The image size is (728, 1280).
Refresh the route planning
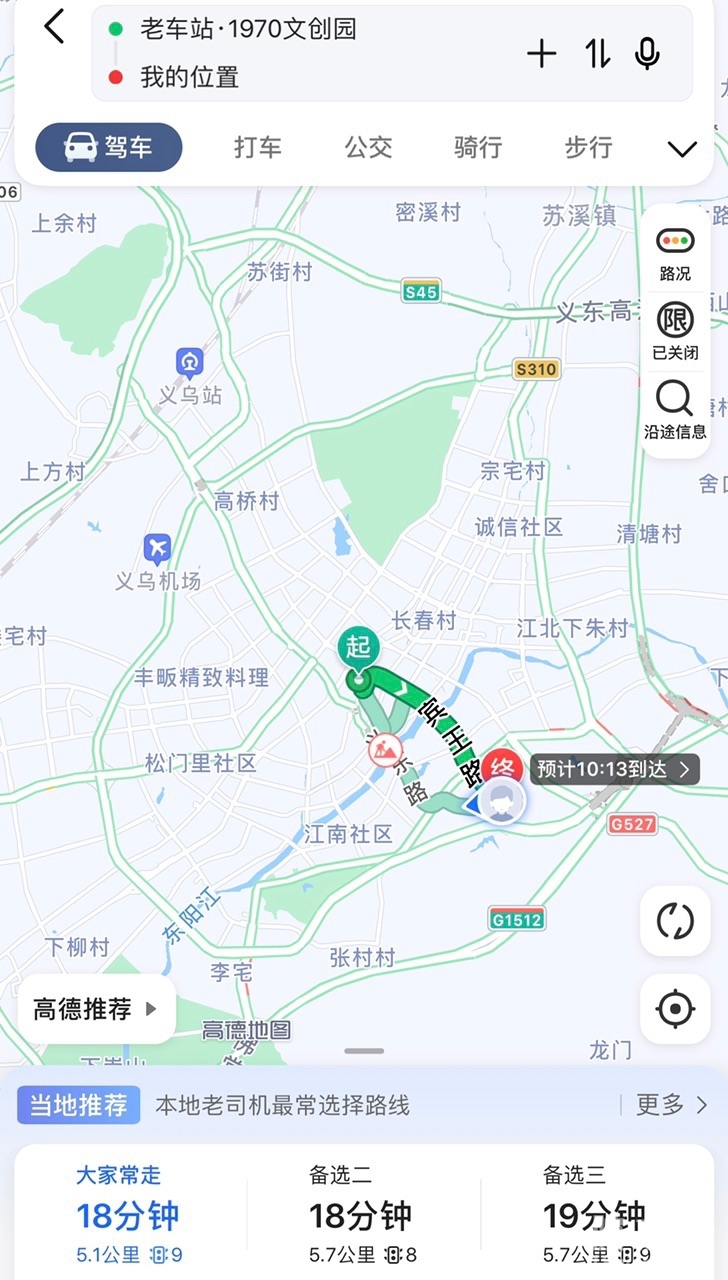675,920
